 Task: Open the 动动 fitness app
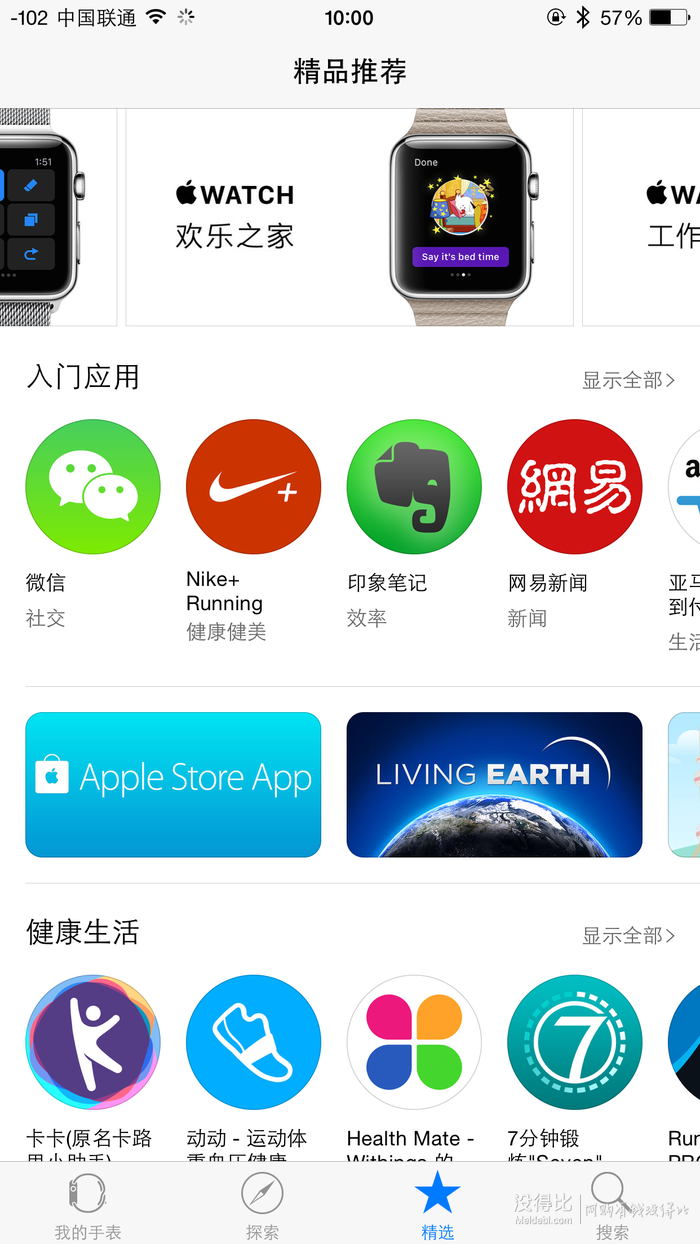(x=253, y=1042)
